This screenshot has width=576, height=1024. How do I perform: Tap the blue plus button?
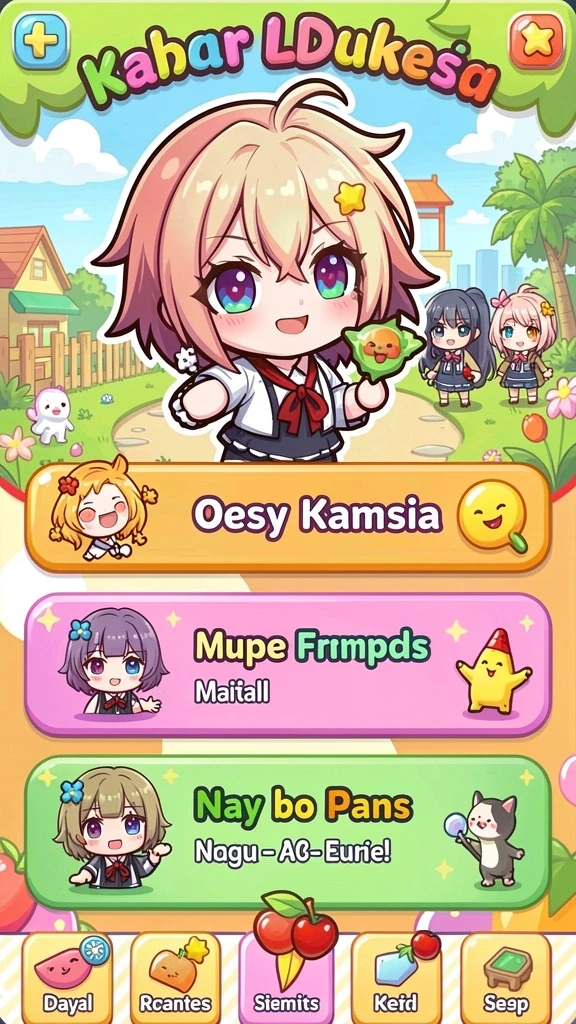pyautogui.click(x=42, y=40)
